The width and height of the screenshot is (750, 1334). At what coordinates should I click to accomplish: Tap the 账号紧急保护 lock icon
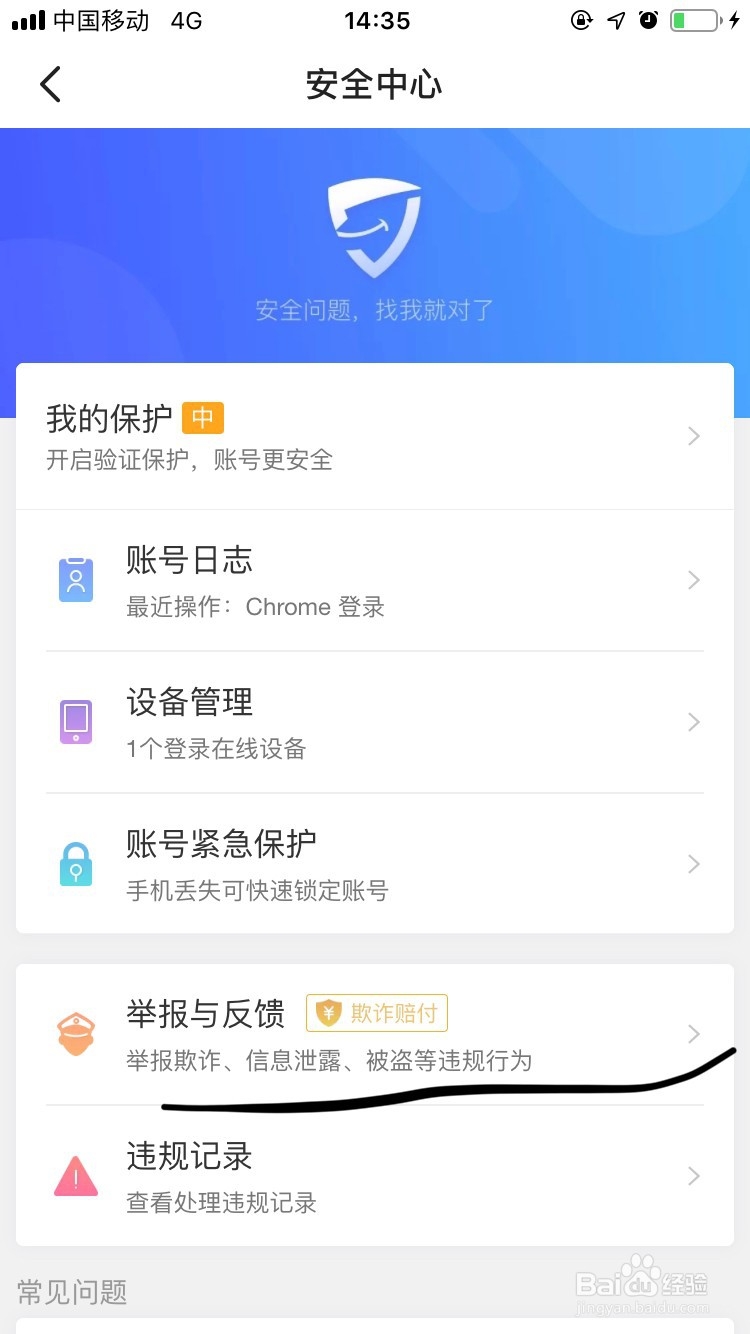pyautogui.click(x=76, y=863)
